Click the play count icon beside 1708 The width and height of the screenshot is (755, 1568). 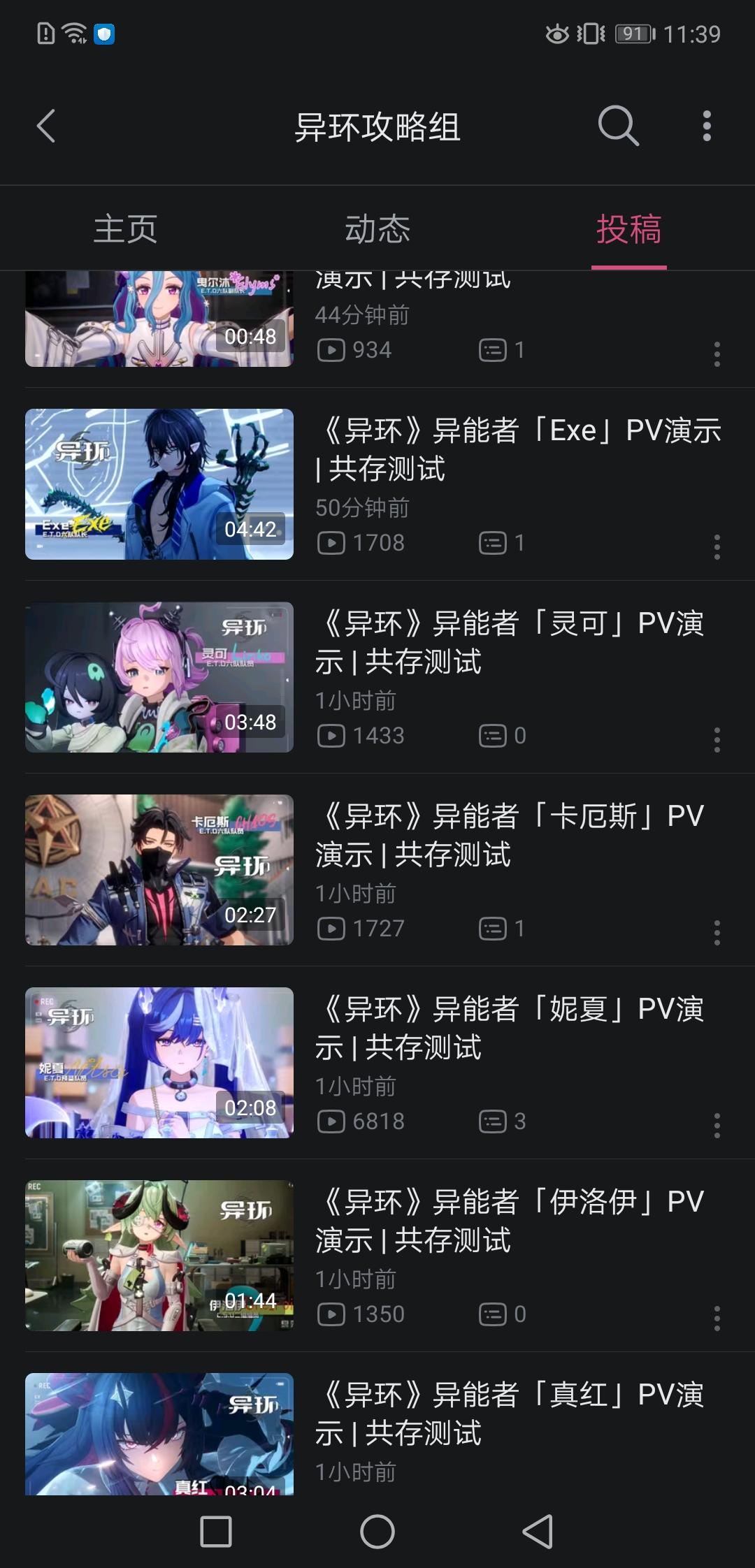331,543
